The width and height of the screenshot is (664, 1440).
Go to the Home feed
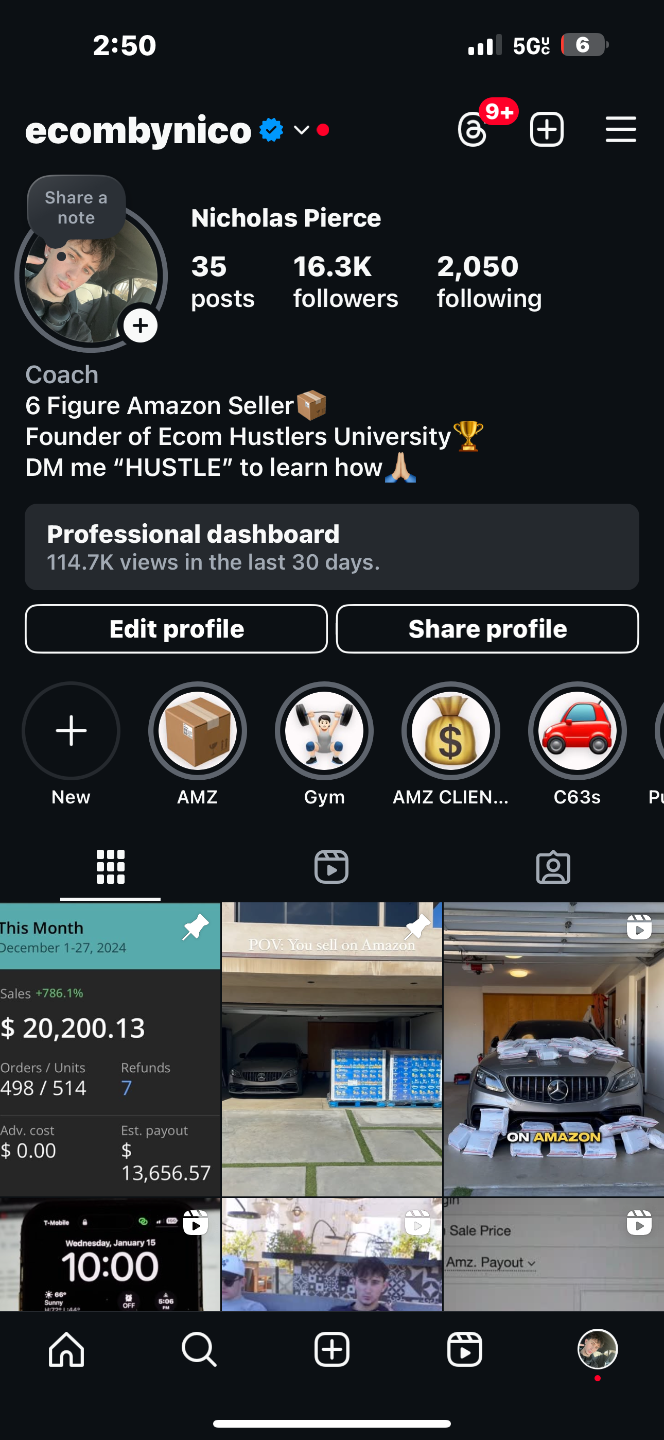(x=67, y=1350)
